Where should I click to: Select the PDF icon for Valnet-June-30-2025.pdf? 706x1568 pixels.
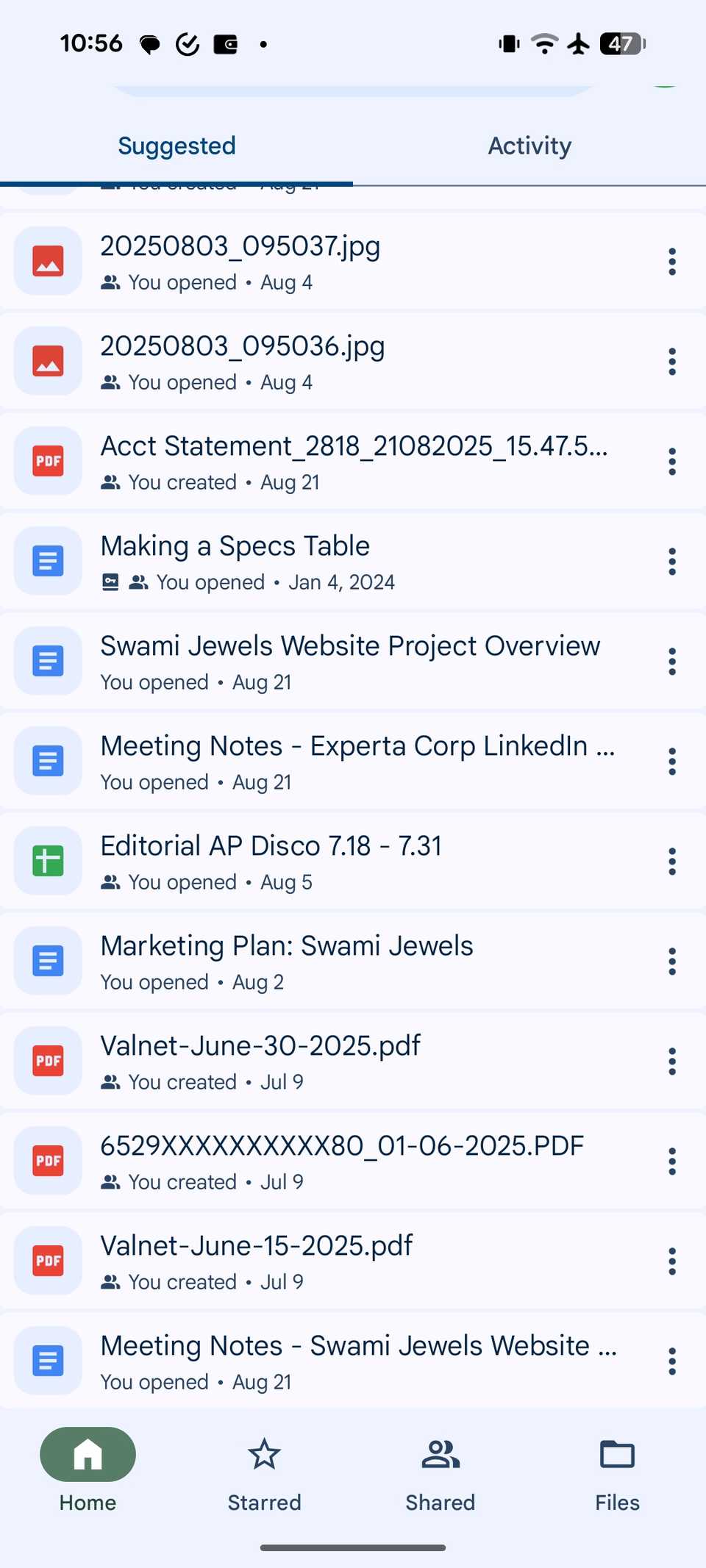(46, 1061)
